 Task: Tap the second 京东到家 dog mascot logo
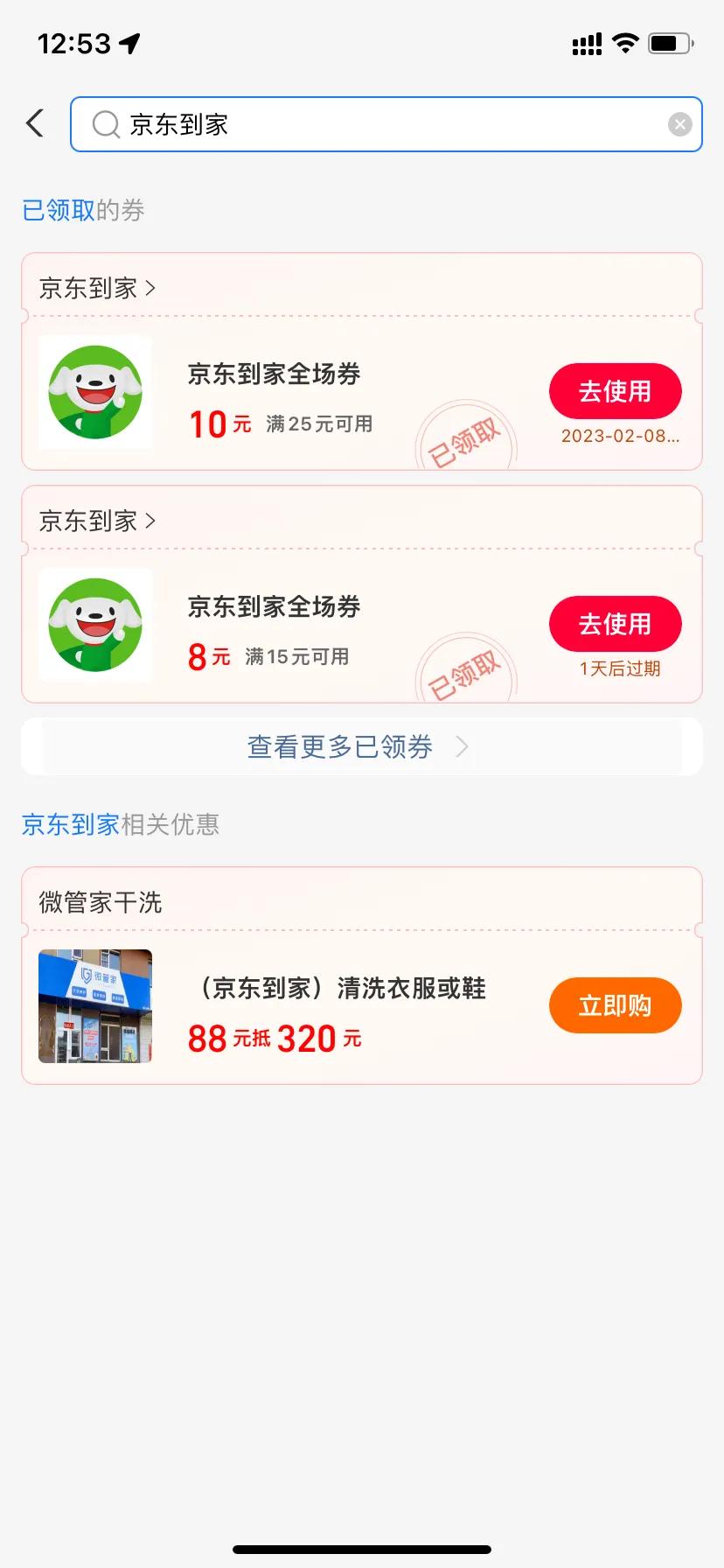[95, 626]
